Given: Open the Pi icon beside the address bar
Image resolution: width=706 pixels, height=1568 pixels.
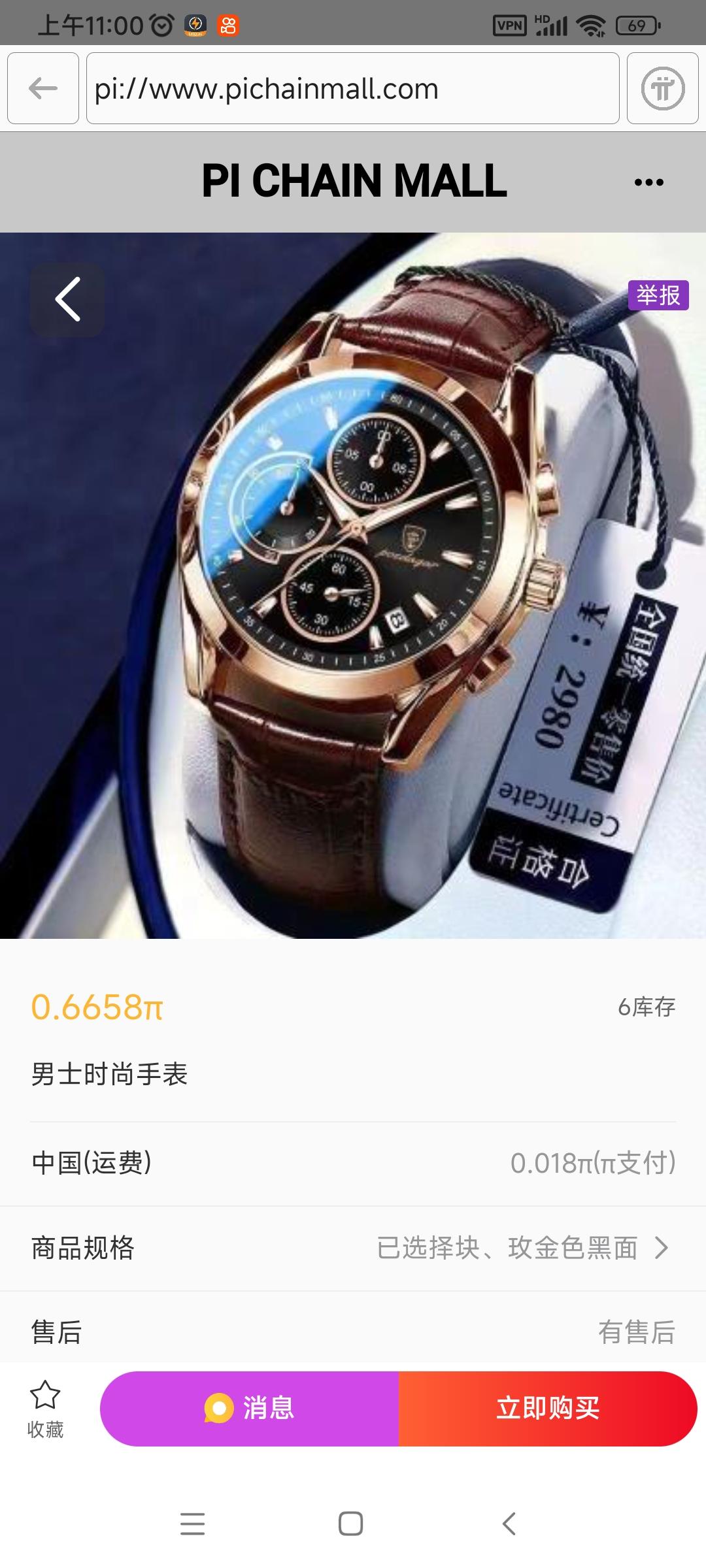Looking at the screenshot, I should tap(662, 88).
